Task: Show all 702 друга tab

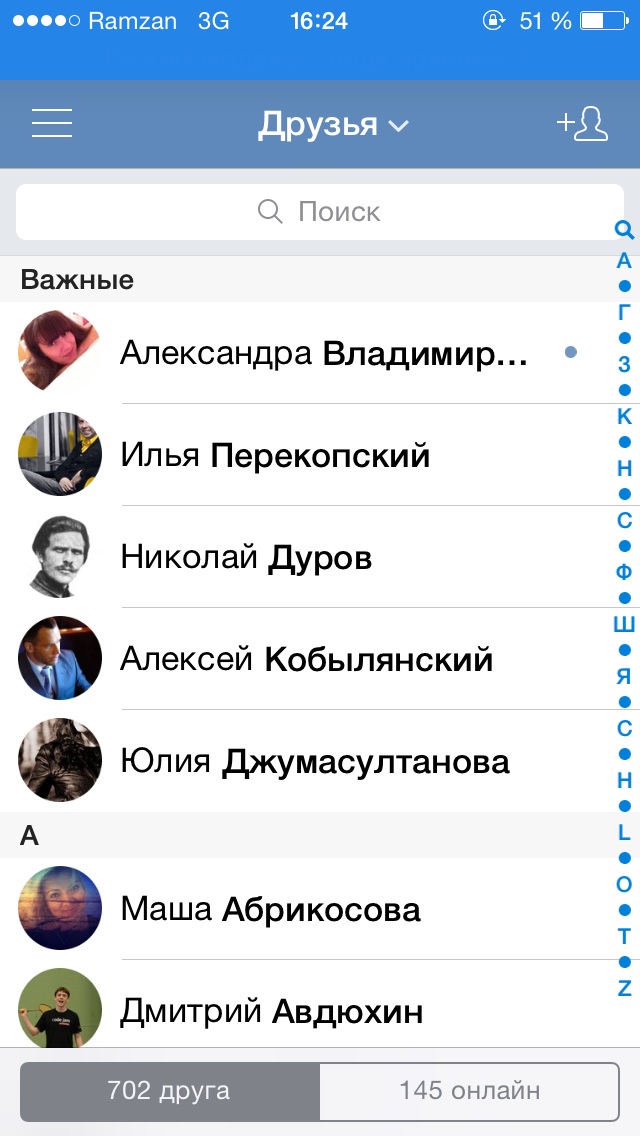Action: tap(169, 1090)
